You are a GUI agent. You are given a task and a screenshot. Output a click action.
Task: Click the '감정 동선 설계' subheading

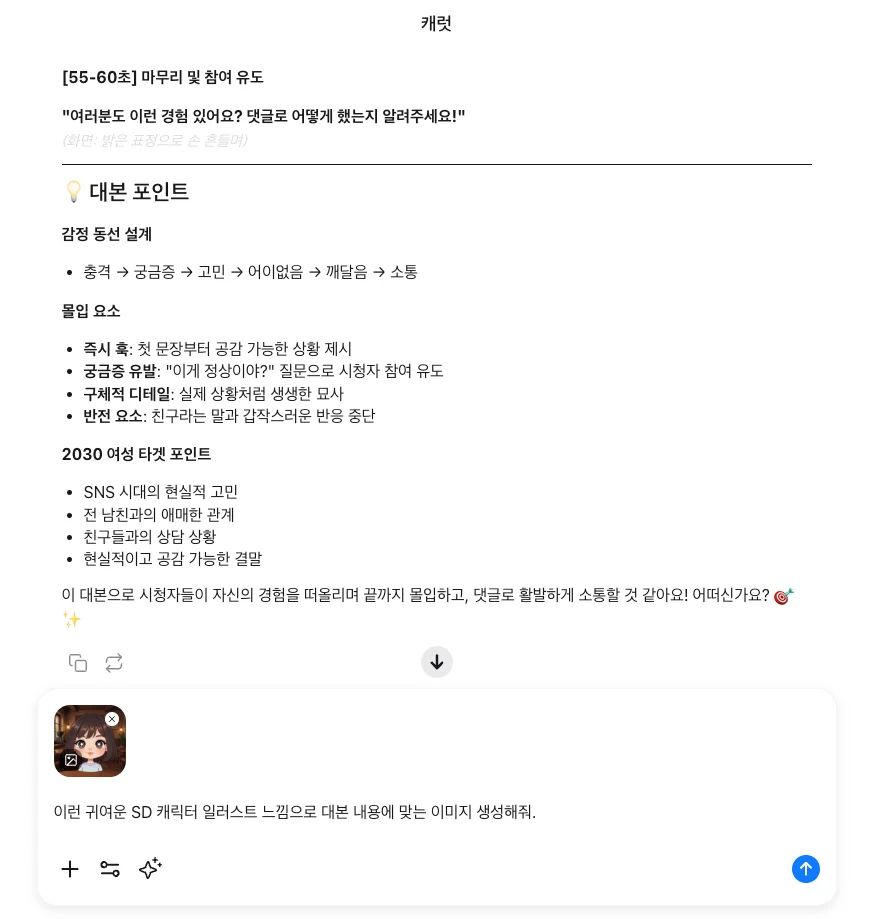click(107, 234)
